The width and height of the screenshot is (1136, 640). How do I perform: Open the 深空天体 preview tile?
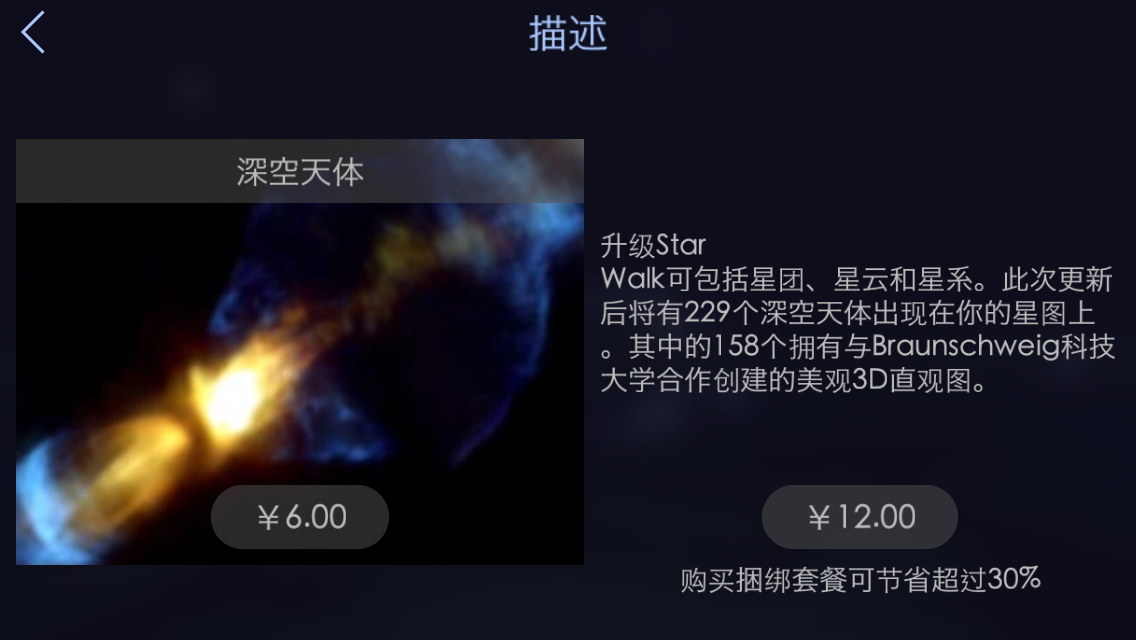[x=300, y=350]
